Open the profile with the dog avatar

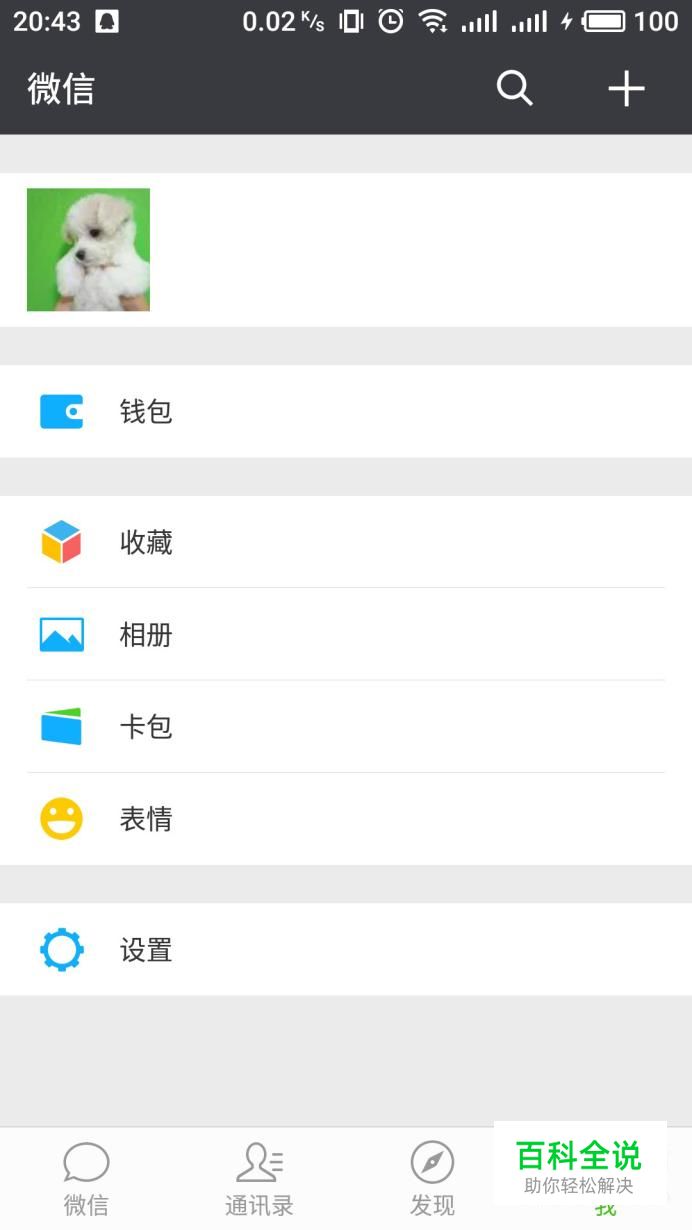tap(88, 250)
